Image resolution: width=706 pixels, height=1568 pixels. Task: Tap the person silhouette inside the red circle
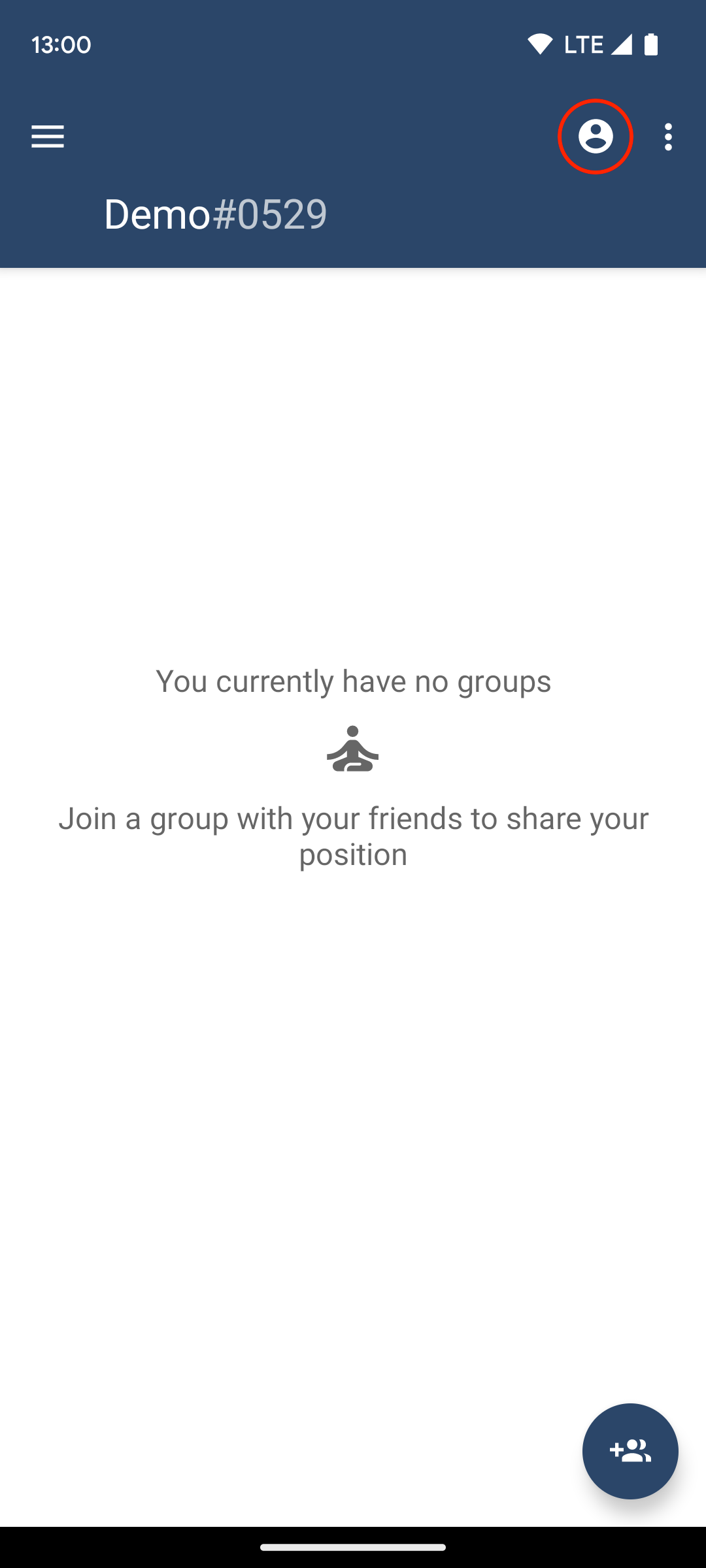coord(596,137)
